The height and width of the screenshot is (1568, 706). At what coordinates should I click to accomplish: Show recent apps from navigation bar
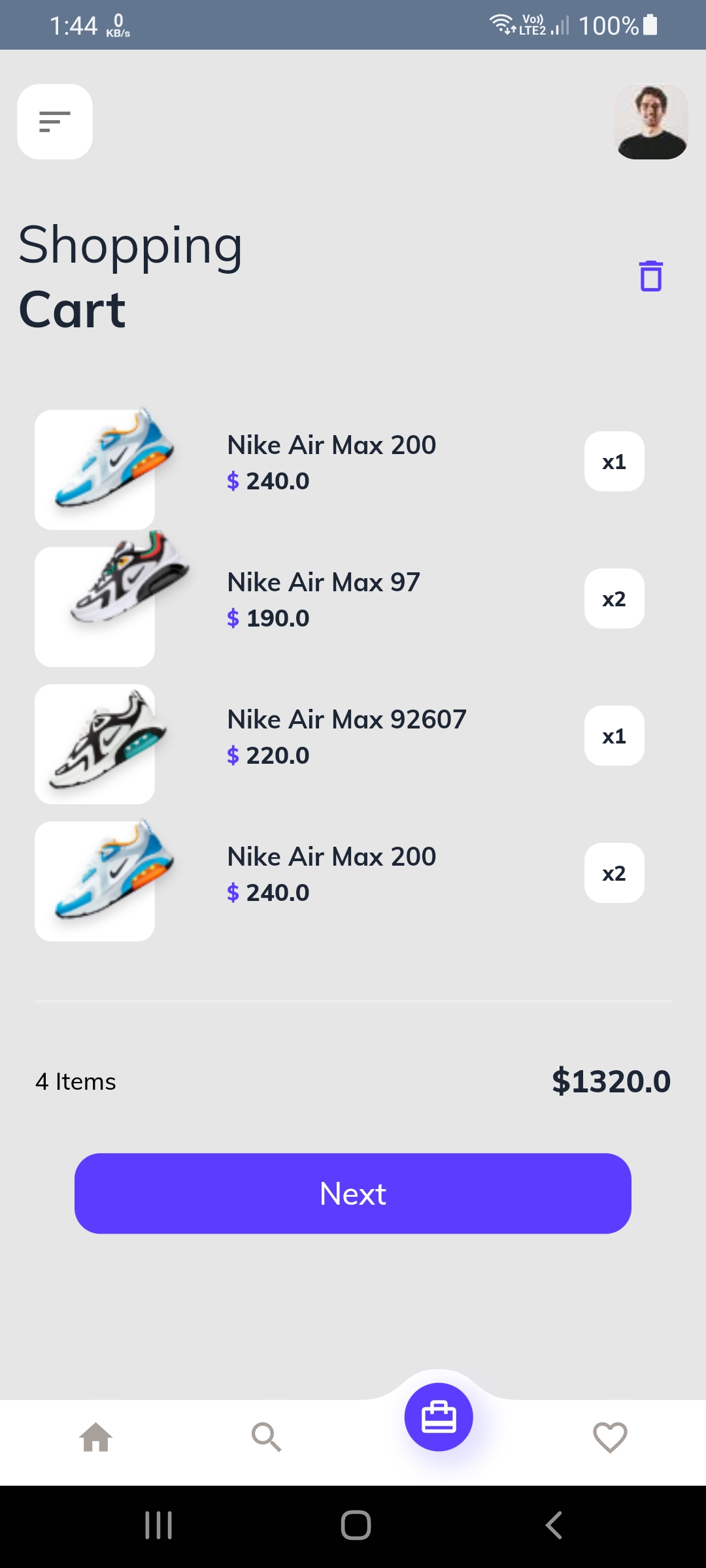point(159,1526)
